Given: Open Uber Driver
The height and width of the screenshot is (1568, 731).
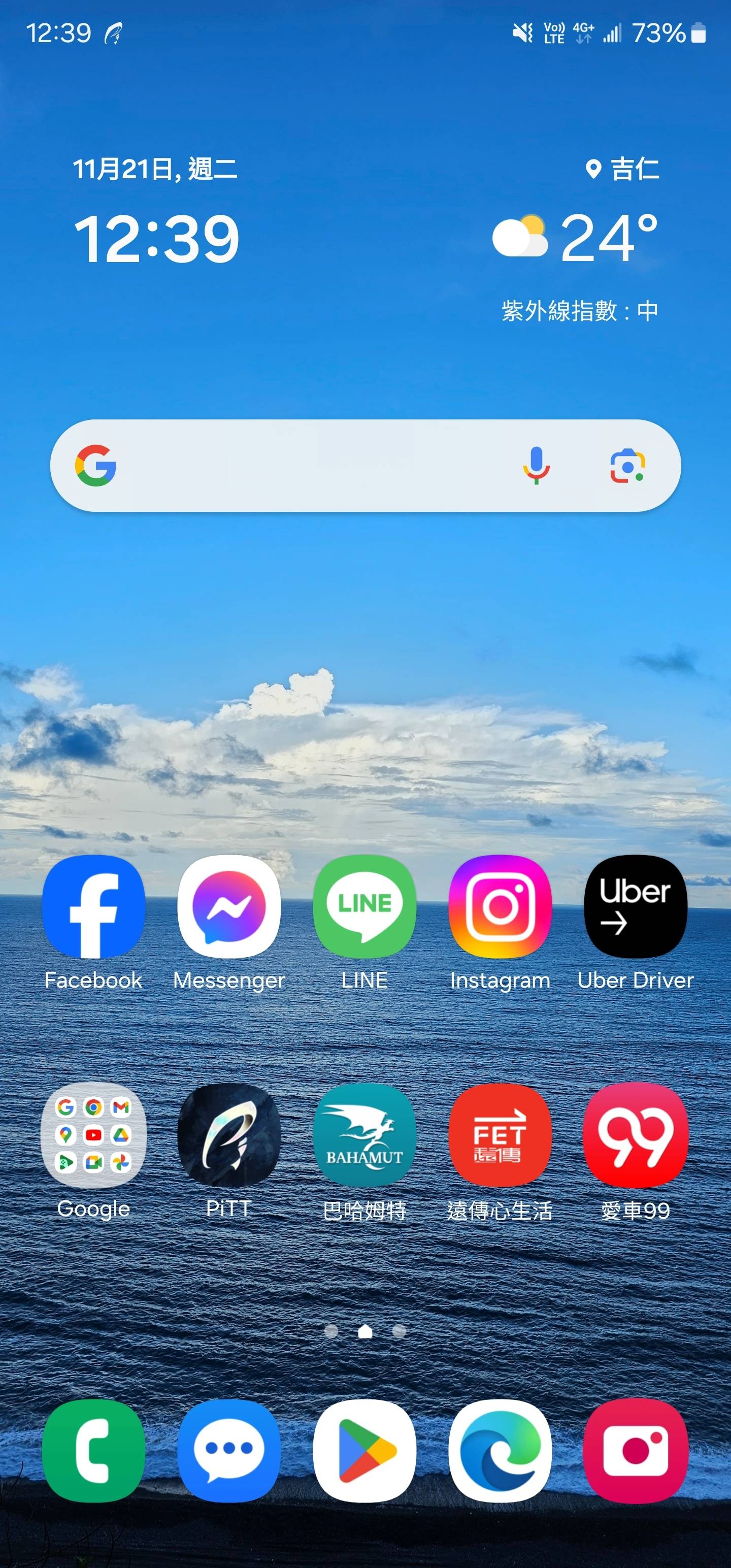Looking at the screenshot, I should tap(636, 906).
